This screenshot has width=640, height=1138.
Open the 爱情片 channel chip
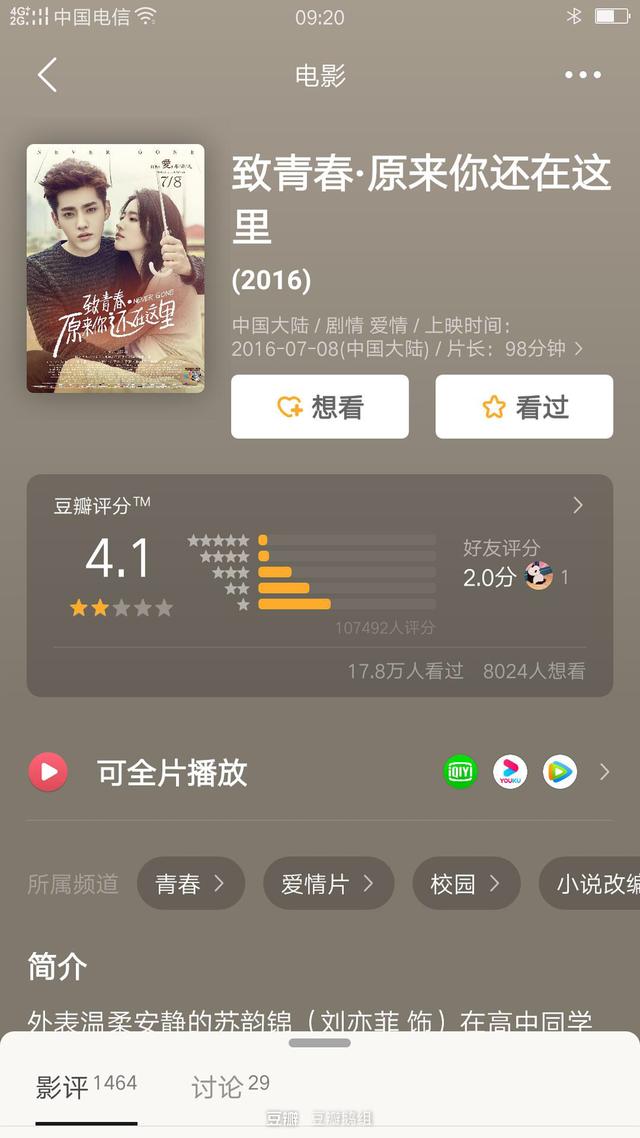coord(328,884)
